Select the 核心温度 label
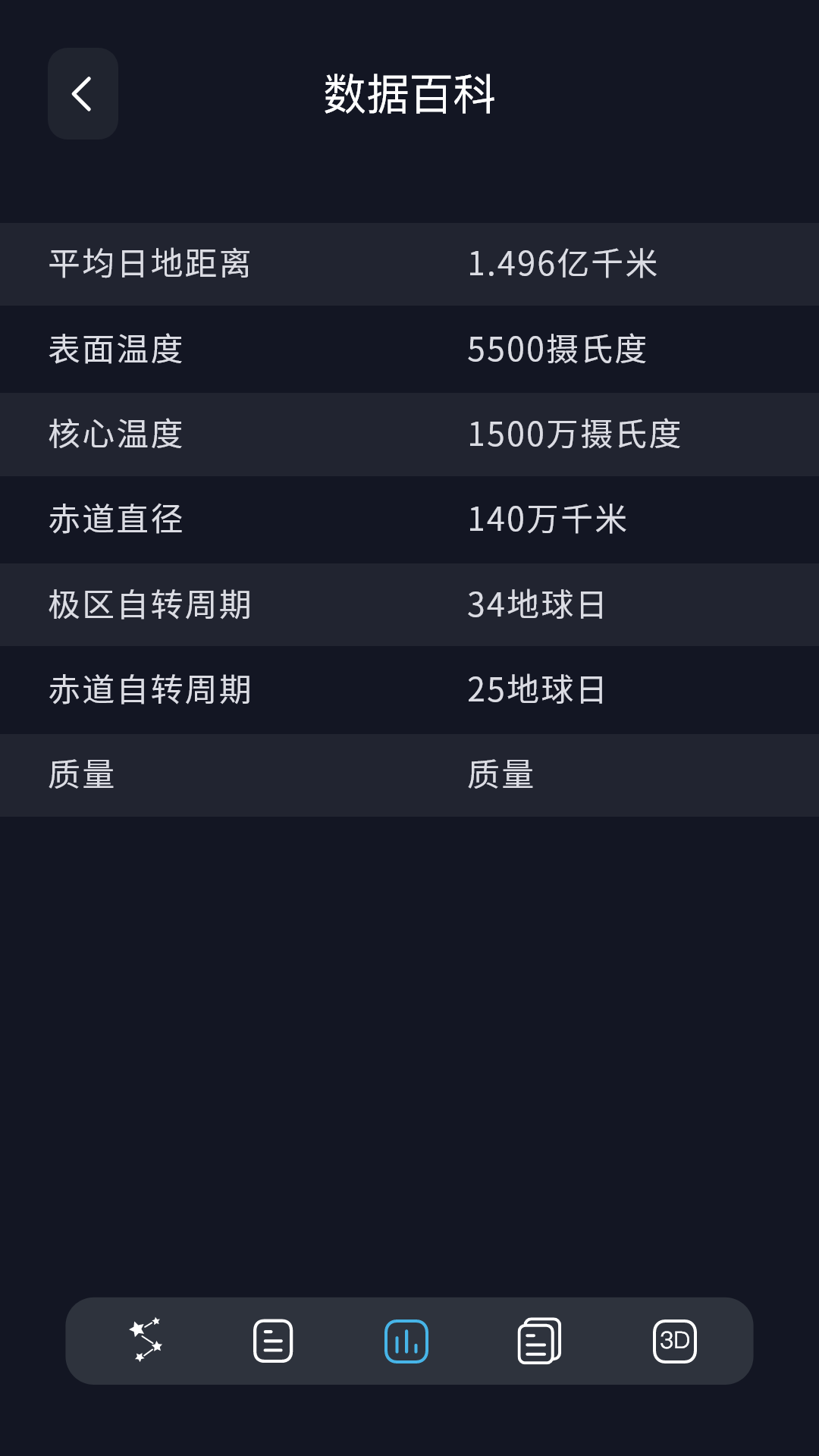 [115, 435]
